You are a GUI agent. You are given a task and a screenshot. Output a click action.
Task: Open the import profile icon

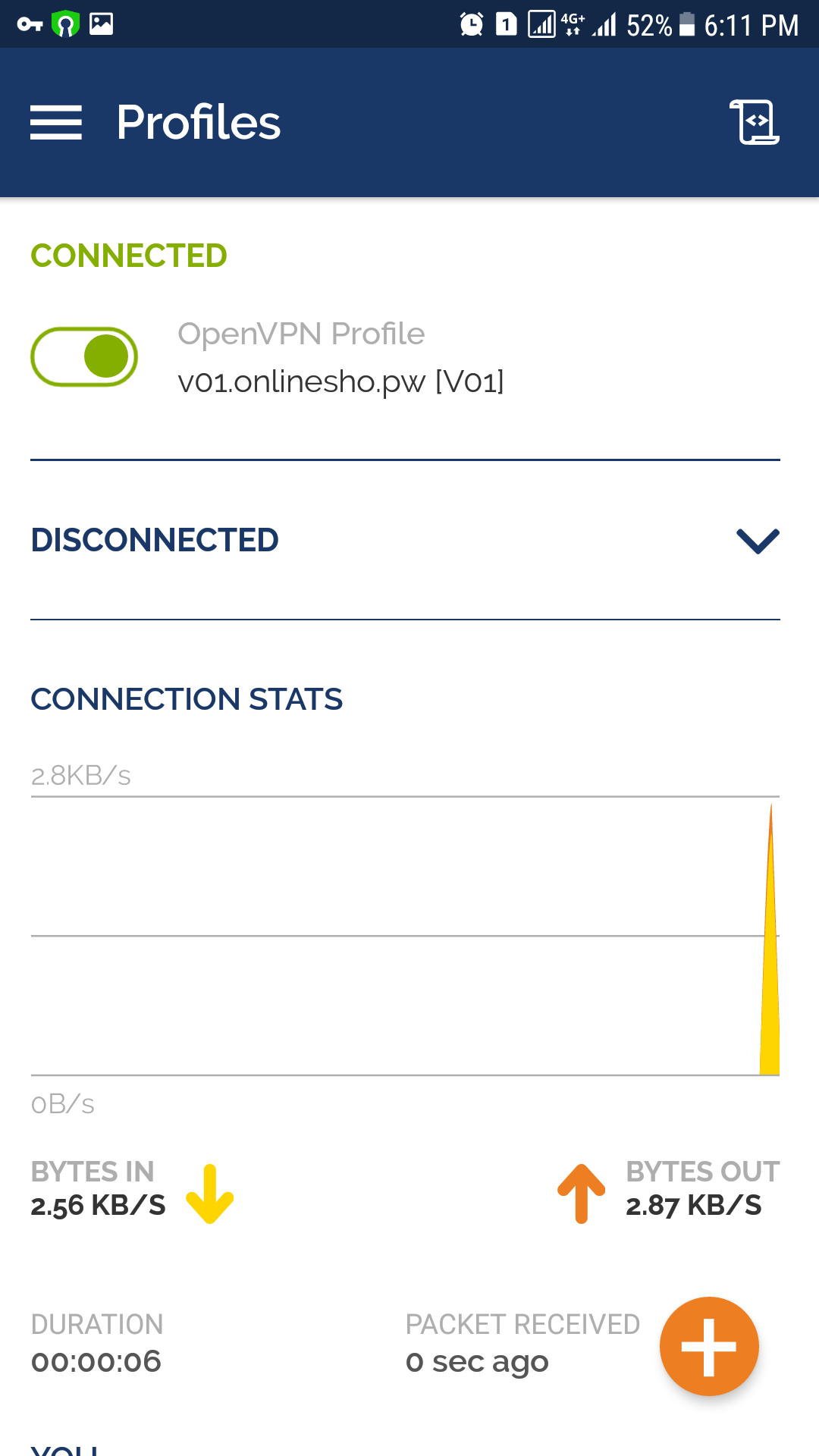pos(754,122)
